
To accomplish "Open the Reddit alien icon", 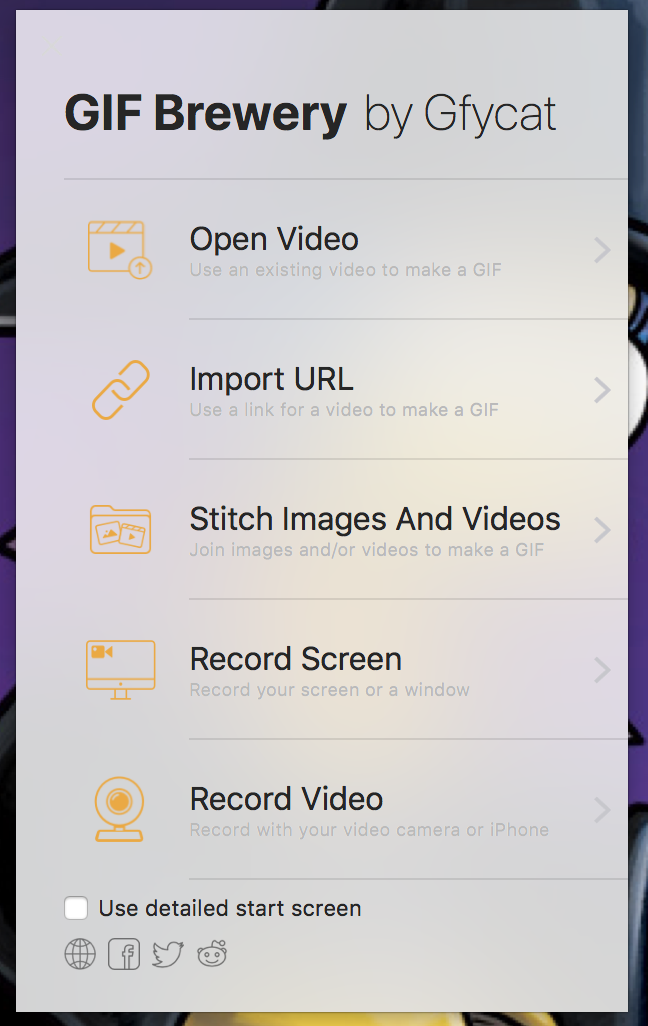I will pyautogui.click(x=212, y=954).
